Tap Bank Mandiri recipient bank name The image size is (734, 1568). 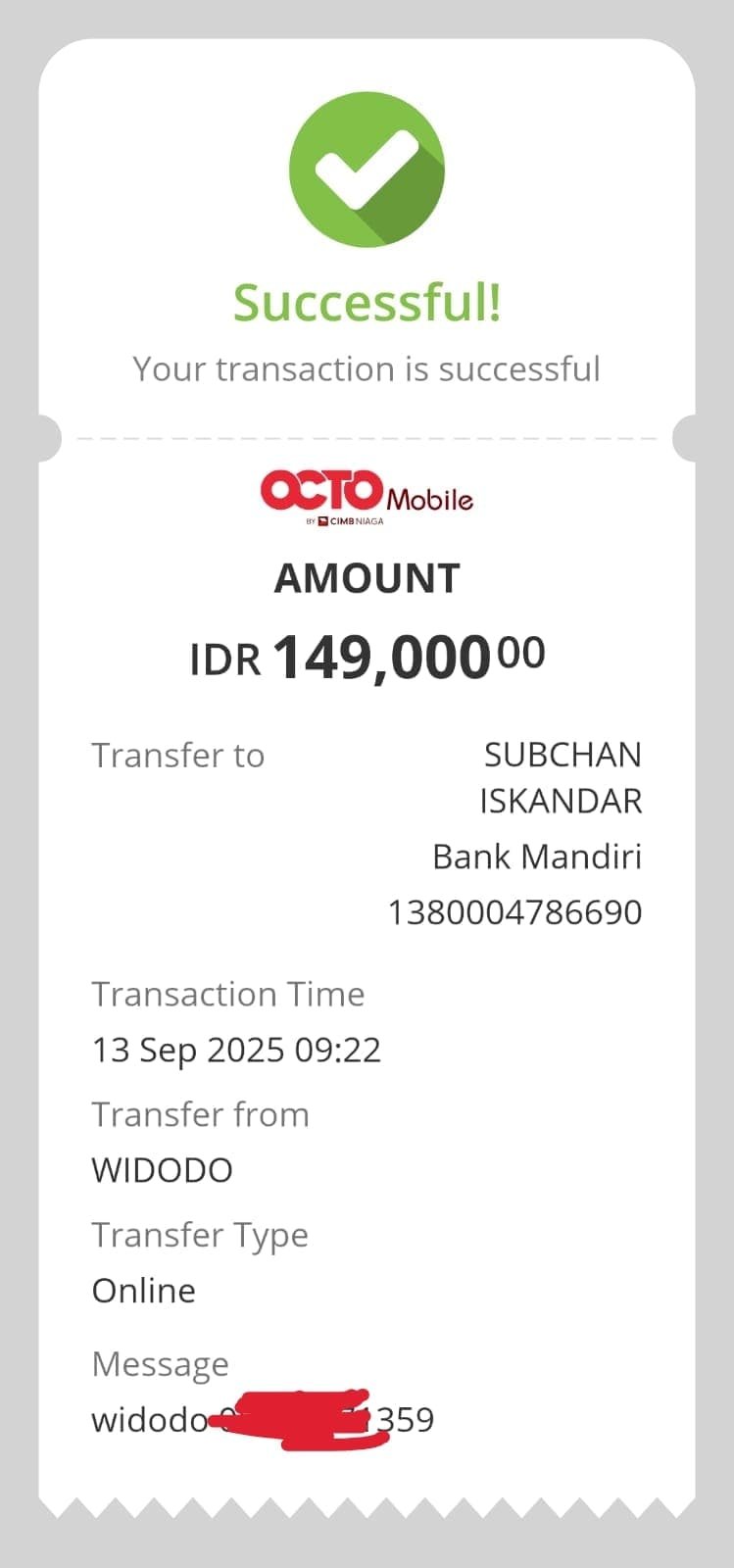(x=537, y=857)
